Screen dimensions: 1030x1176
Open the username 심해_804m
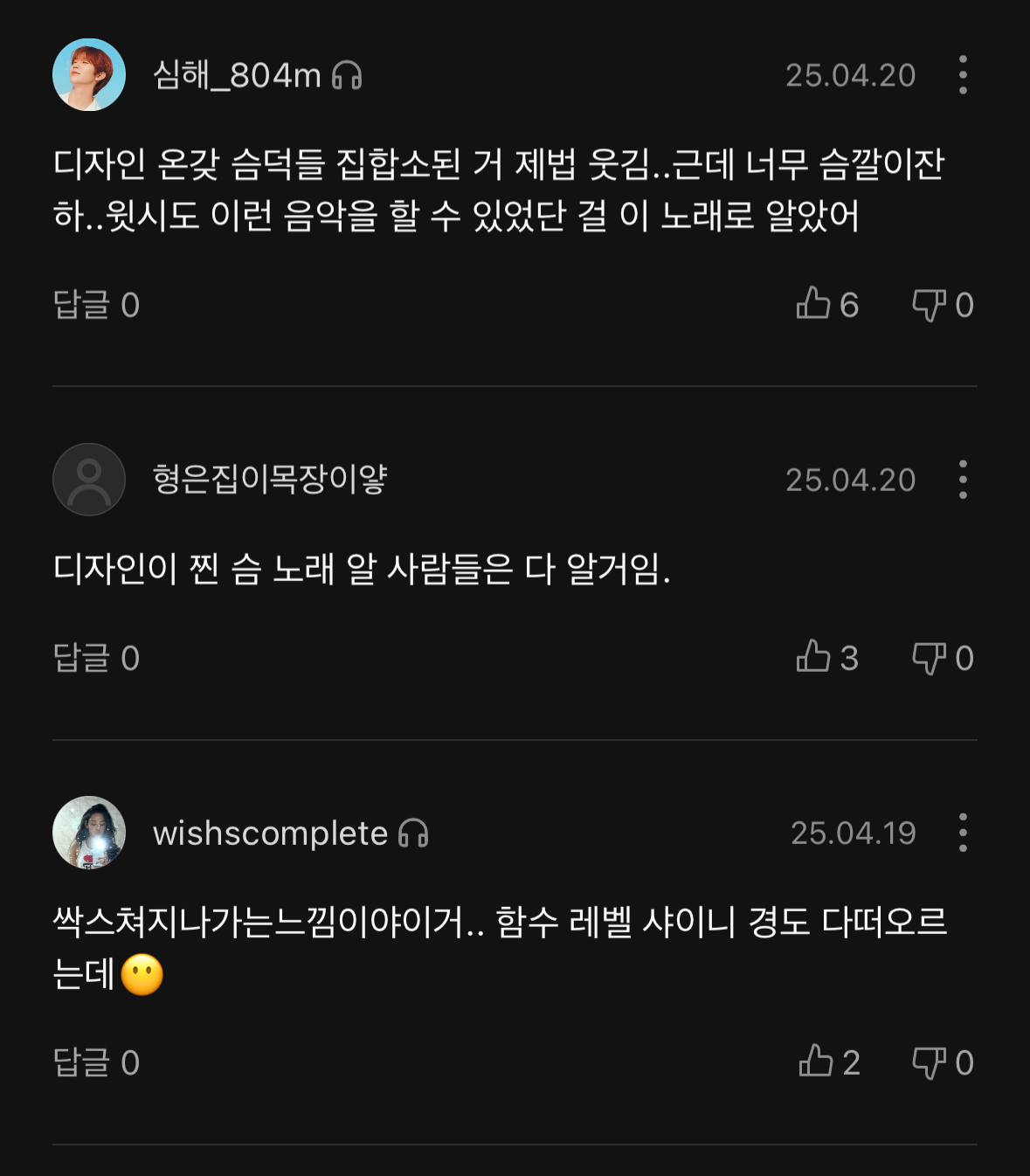click(x=237, y=76)
